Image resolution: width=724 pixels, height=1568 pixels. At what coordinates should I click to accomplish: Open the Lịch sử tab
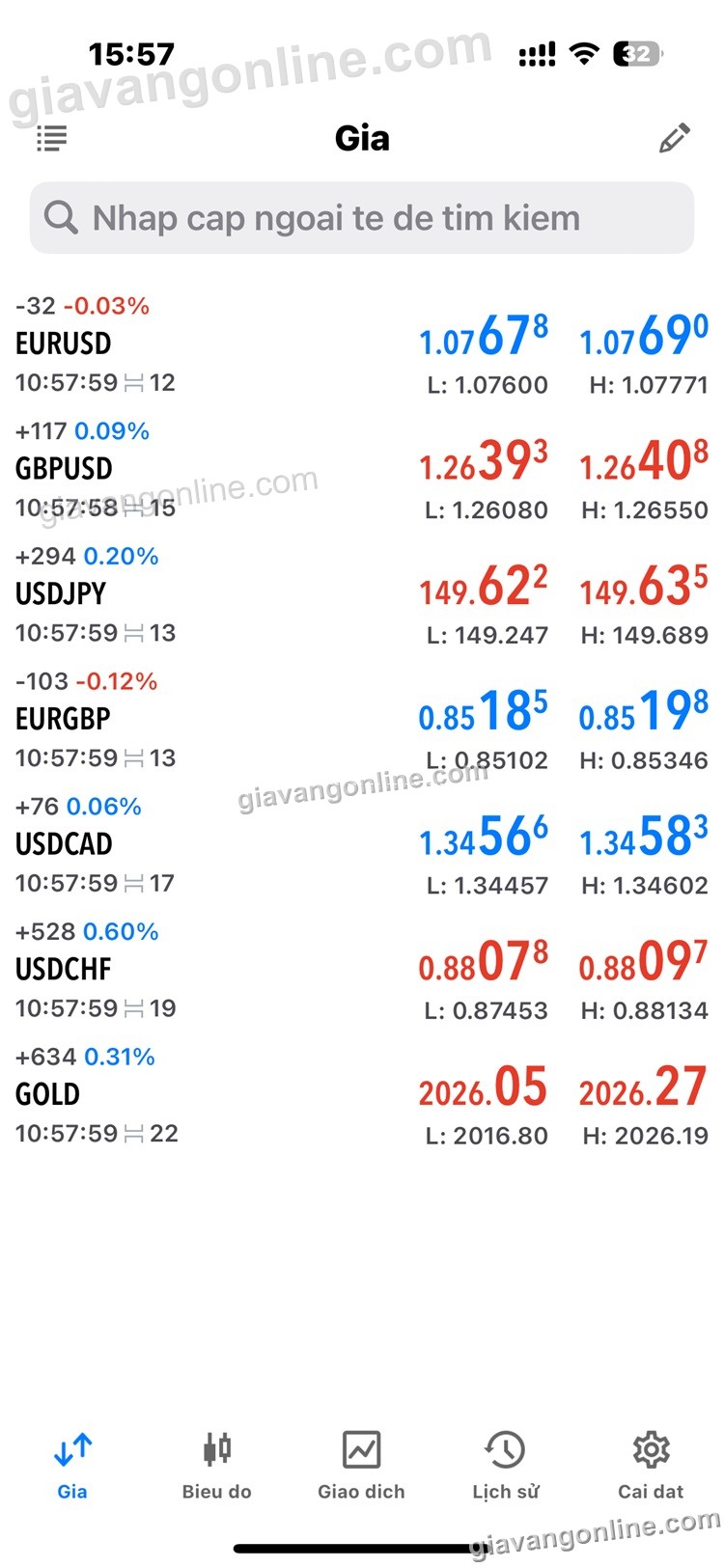coord(505,1465)
